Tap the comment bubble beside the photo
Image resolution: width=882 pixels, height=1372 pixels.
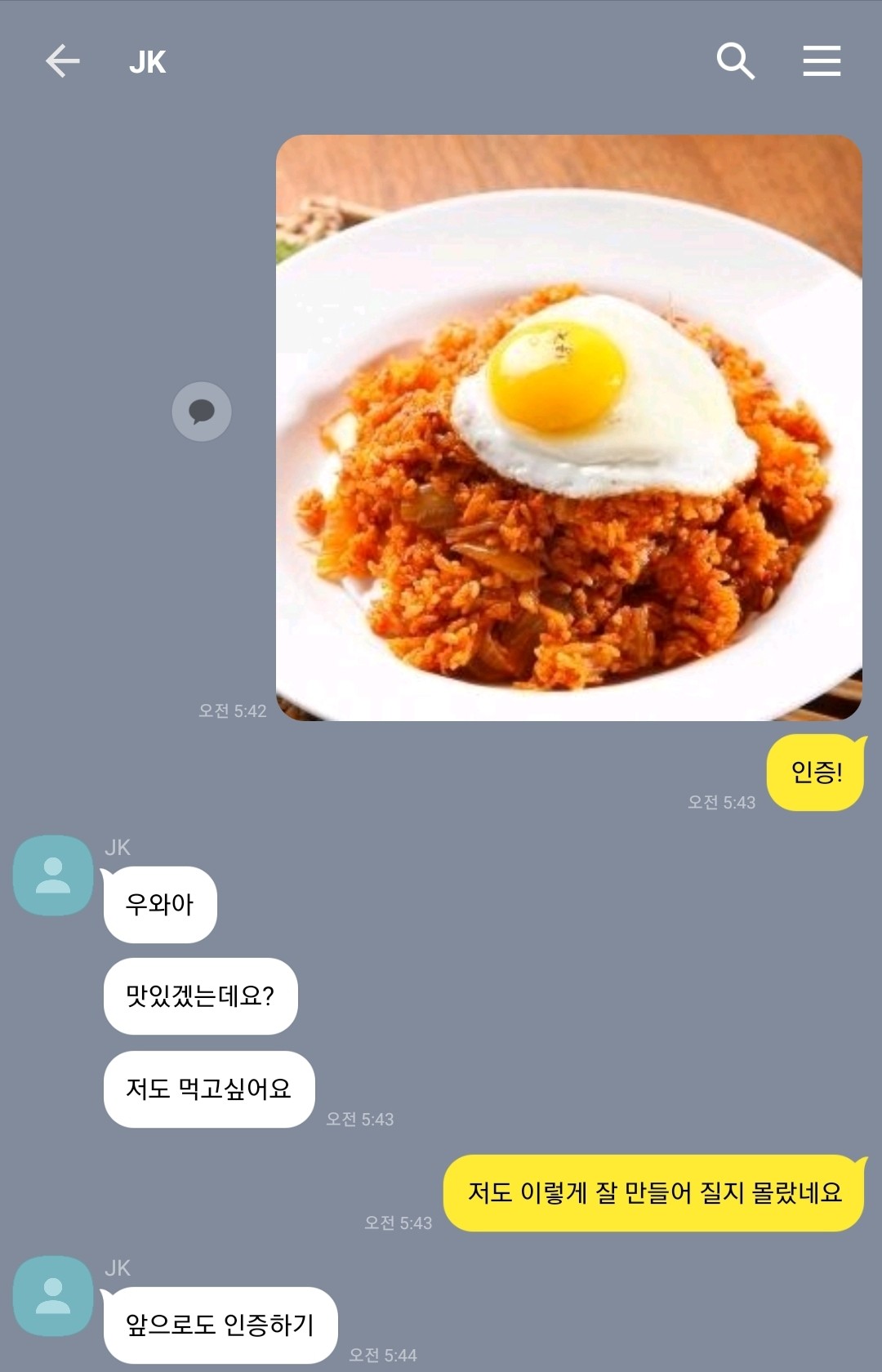202,412
